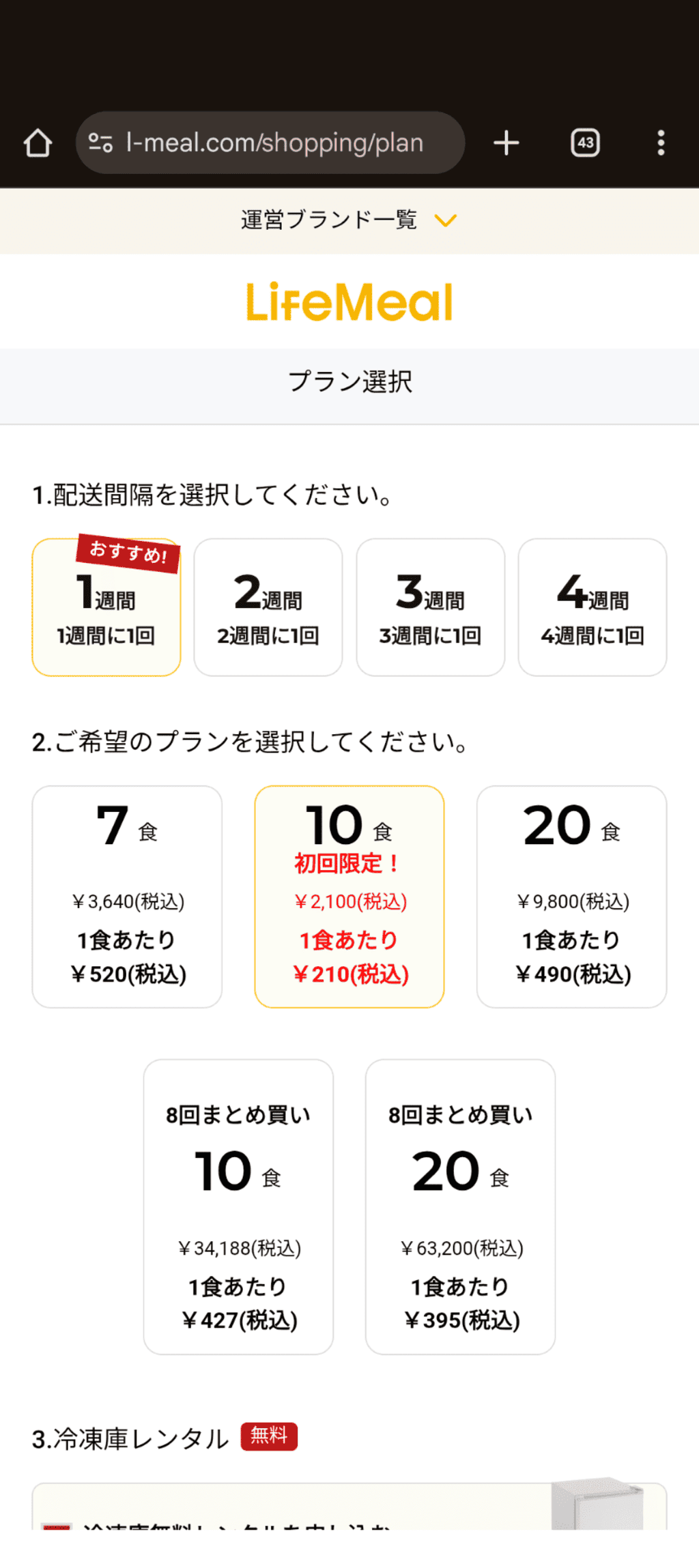The width and height of the screenshot is (699, 1568).
Task: Choose the 10食 初回限定 plan at ¥2,100
Action: tap(349, 896)
